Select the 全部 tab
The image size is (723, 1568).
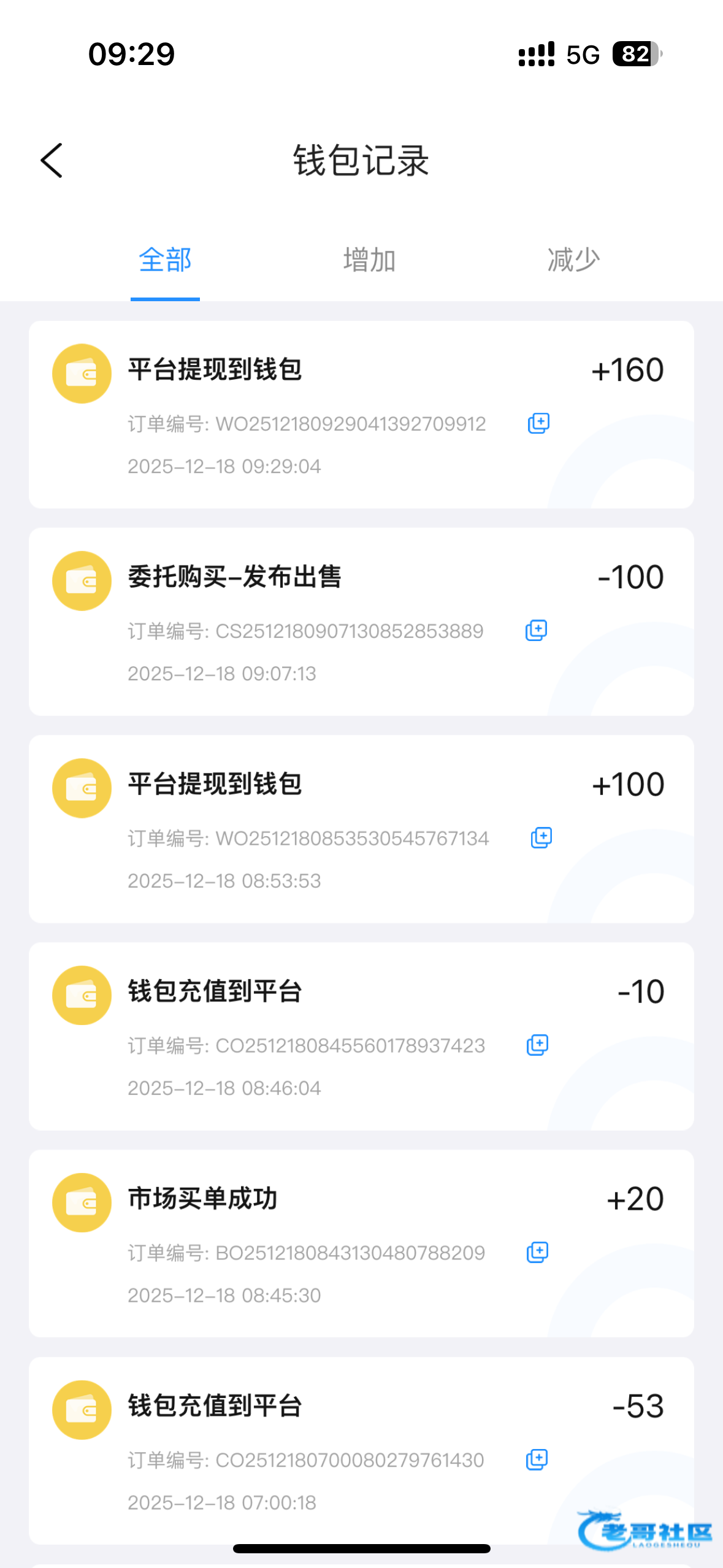(165, 260)
